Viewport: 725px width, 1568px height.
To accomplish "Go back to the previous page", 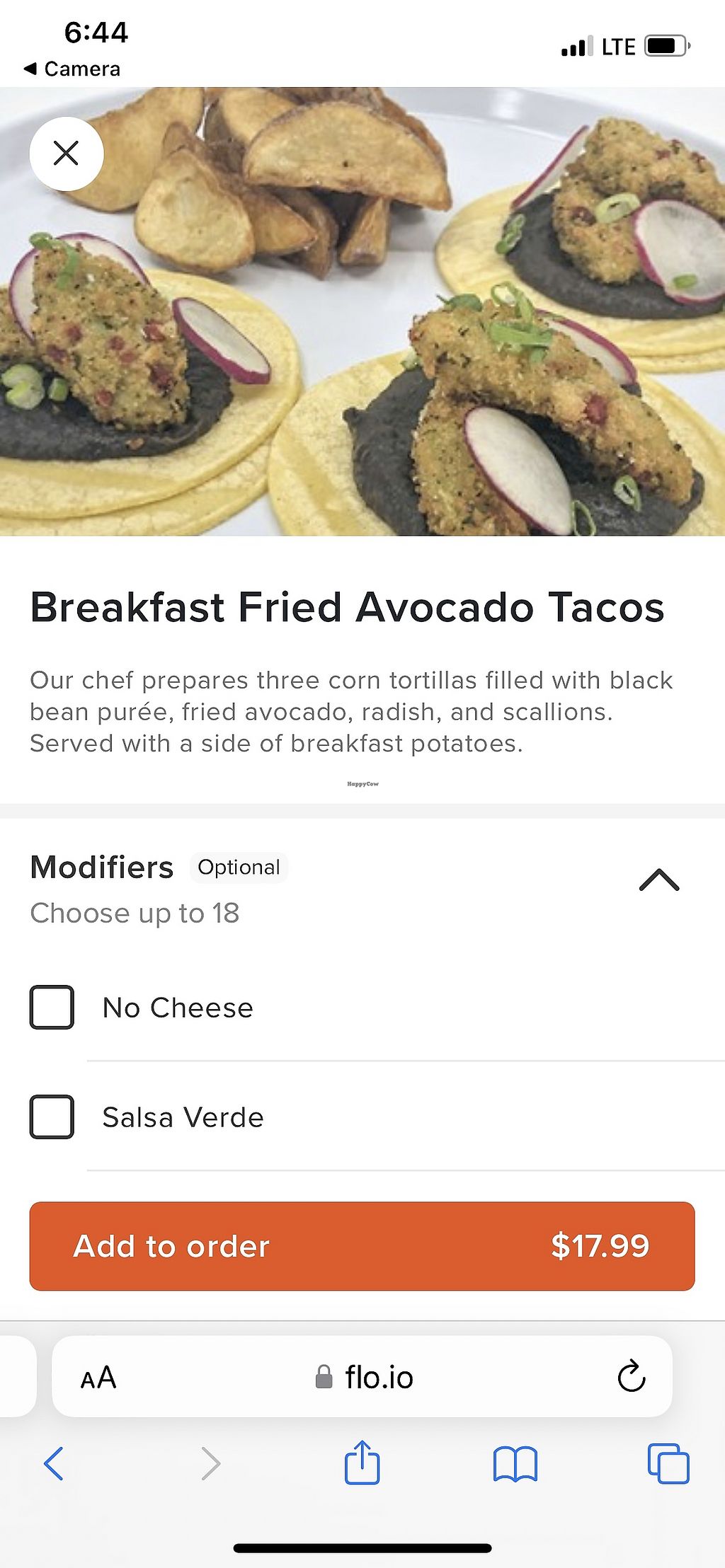I will point(54,1463).
